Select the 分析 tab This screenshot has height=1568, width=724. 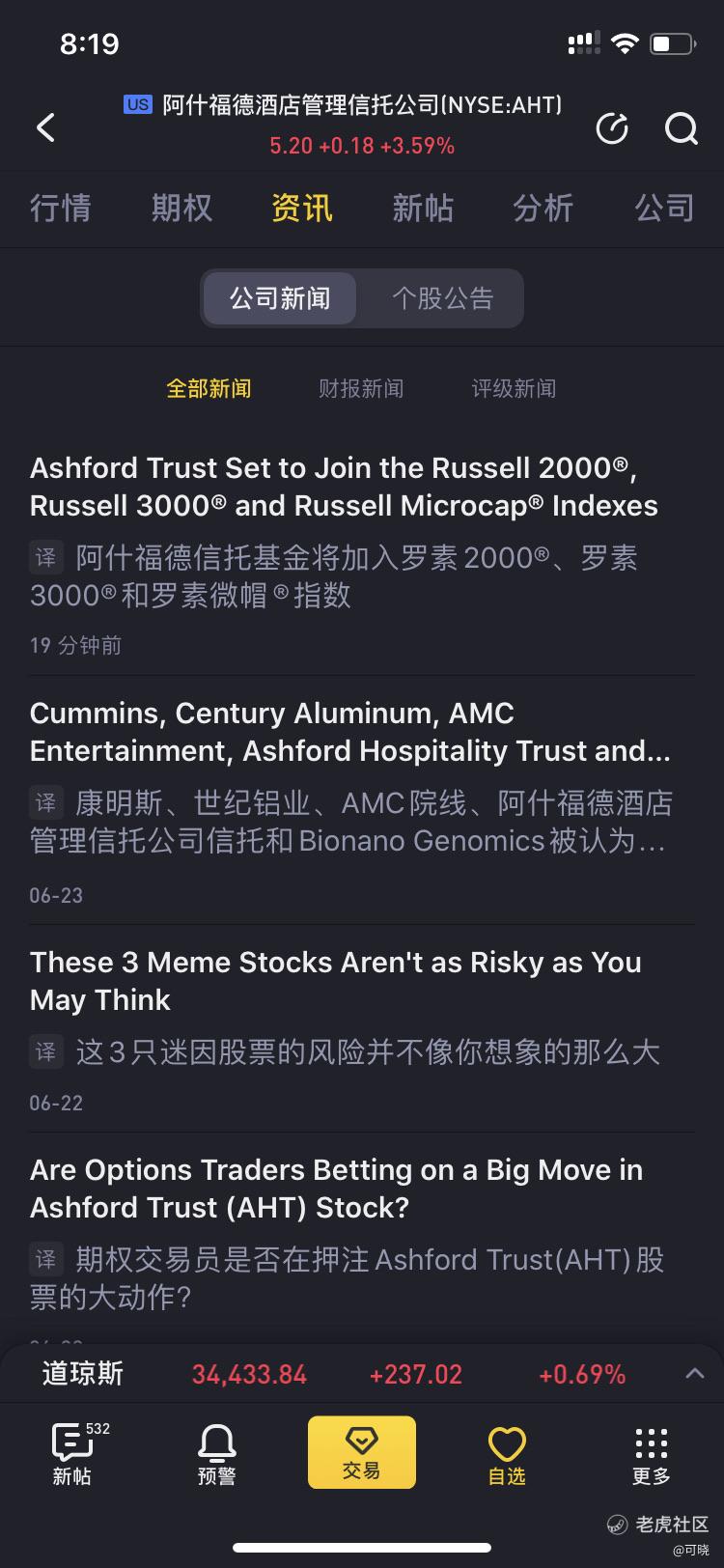click(543, 208)
